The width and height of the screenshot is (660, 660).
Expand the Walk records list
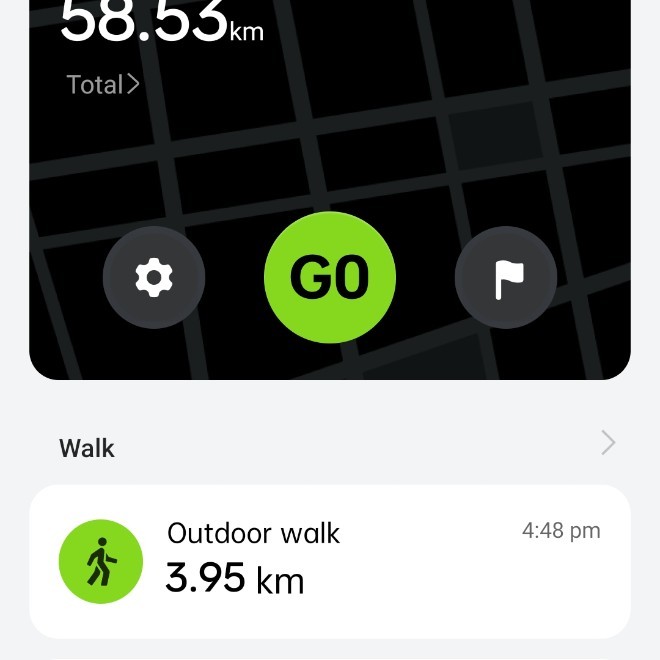click(x=607, y=443)
